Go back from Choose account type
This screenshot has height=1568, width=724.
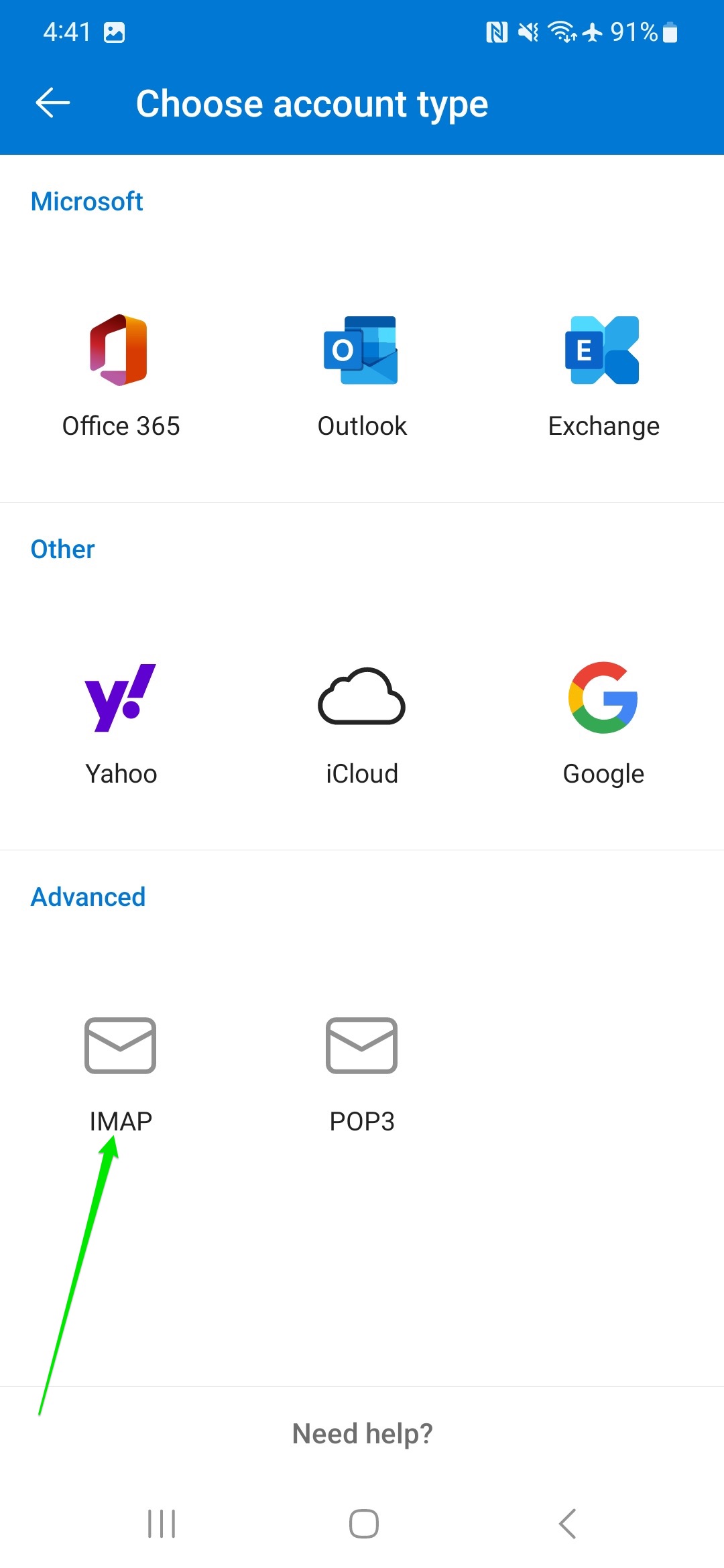click(53, 103)
